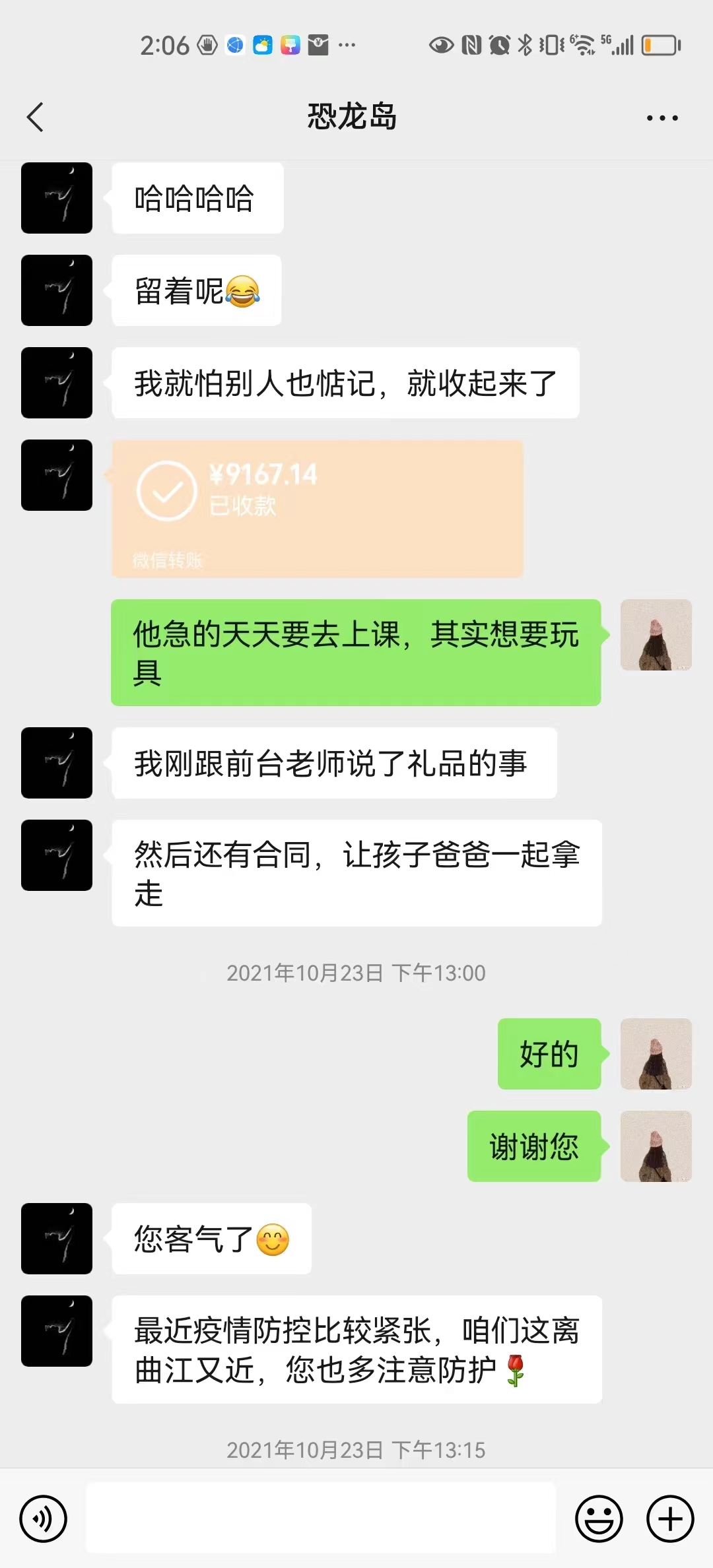This screenshot has height=1568, width=713.
Task: Switch to voice message input
Action: point(44,1519)
